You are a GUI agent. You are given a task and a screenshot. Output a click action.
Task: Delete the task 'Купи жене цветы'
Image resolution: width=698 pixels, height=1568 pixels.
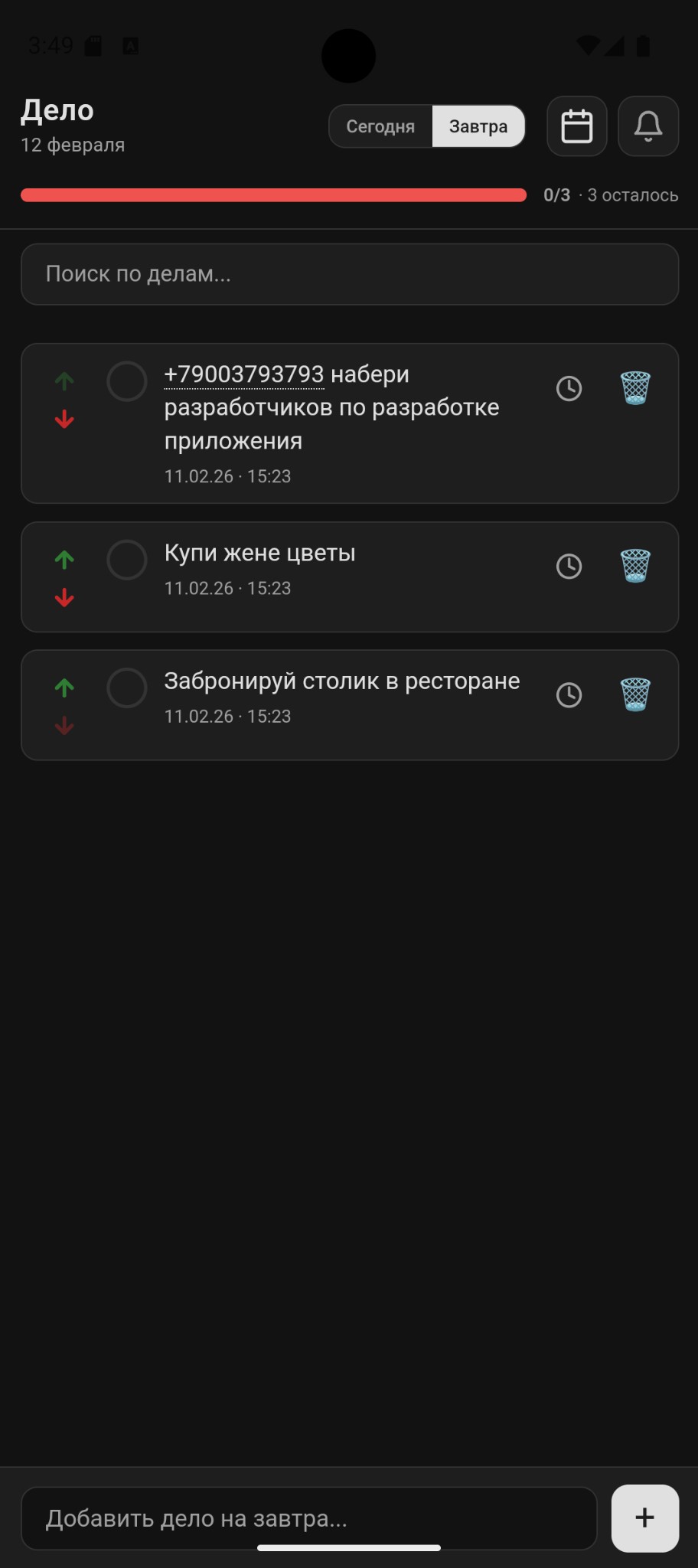pos(635,565)
